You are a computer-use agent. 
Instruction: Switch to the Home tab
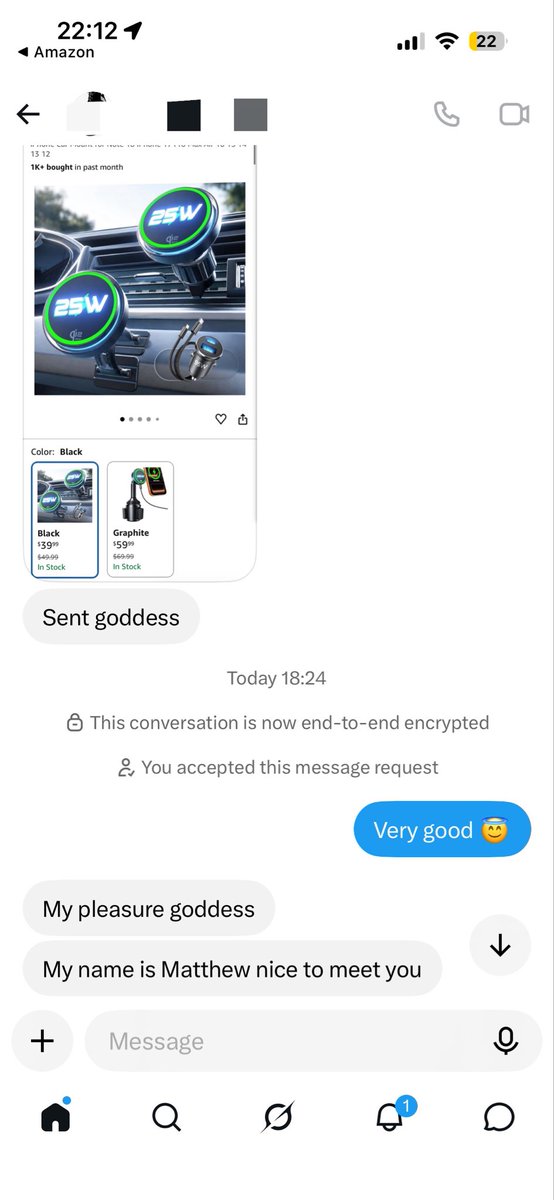pyautogui.click(x=56, y=1116)
